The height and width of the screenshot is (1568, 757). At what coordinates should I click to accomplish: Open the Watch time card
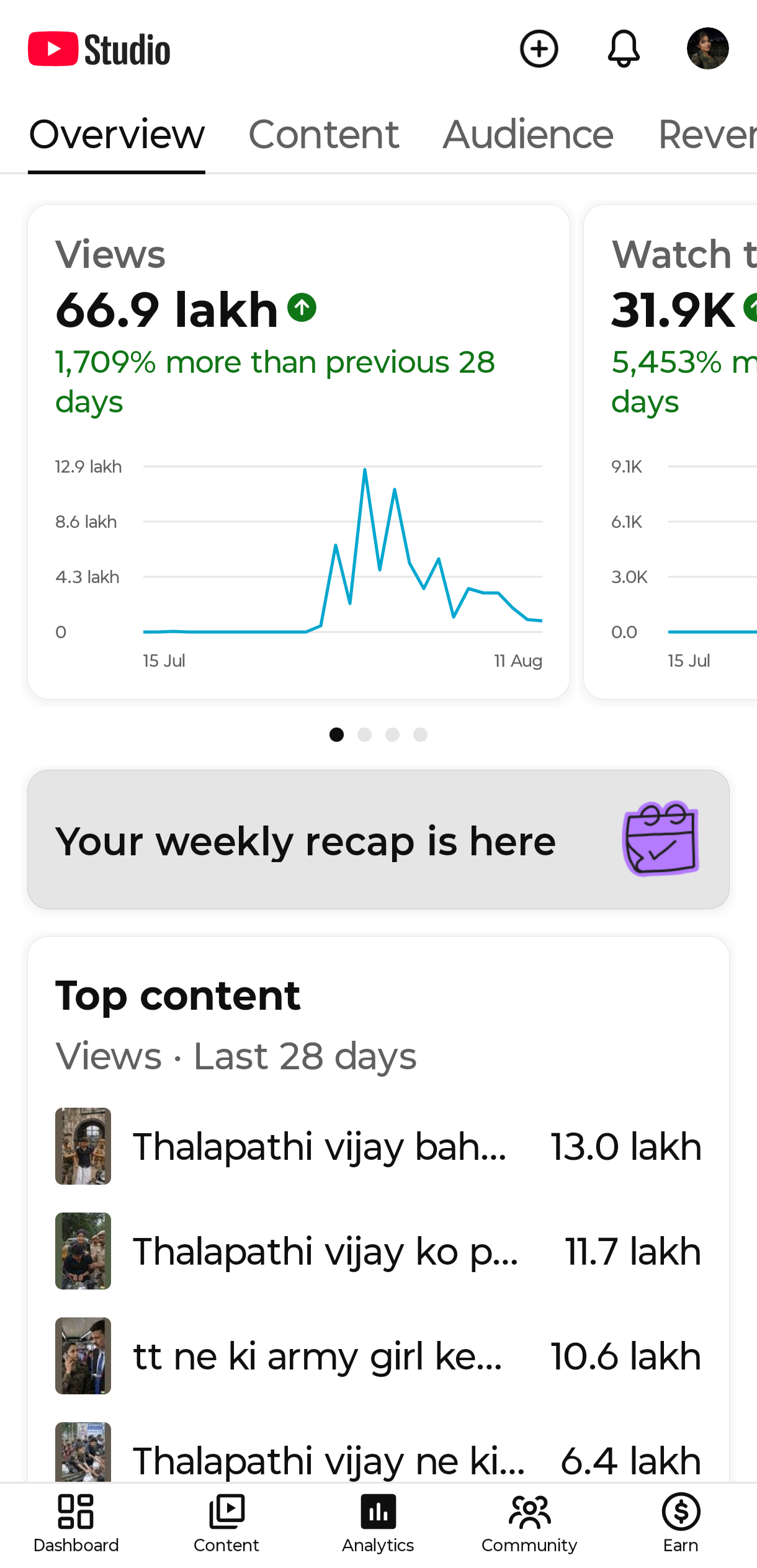[x=671, y=452]
